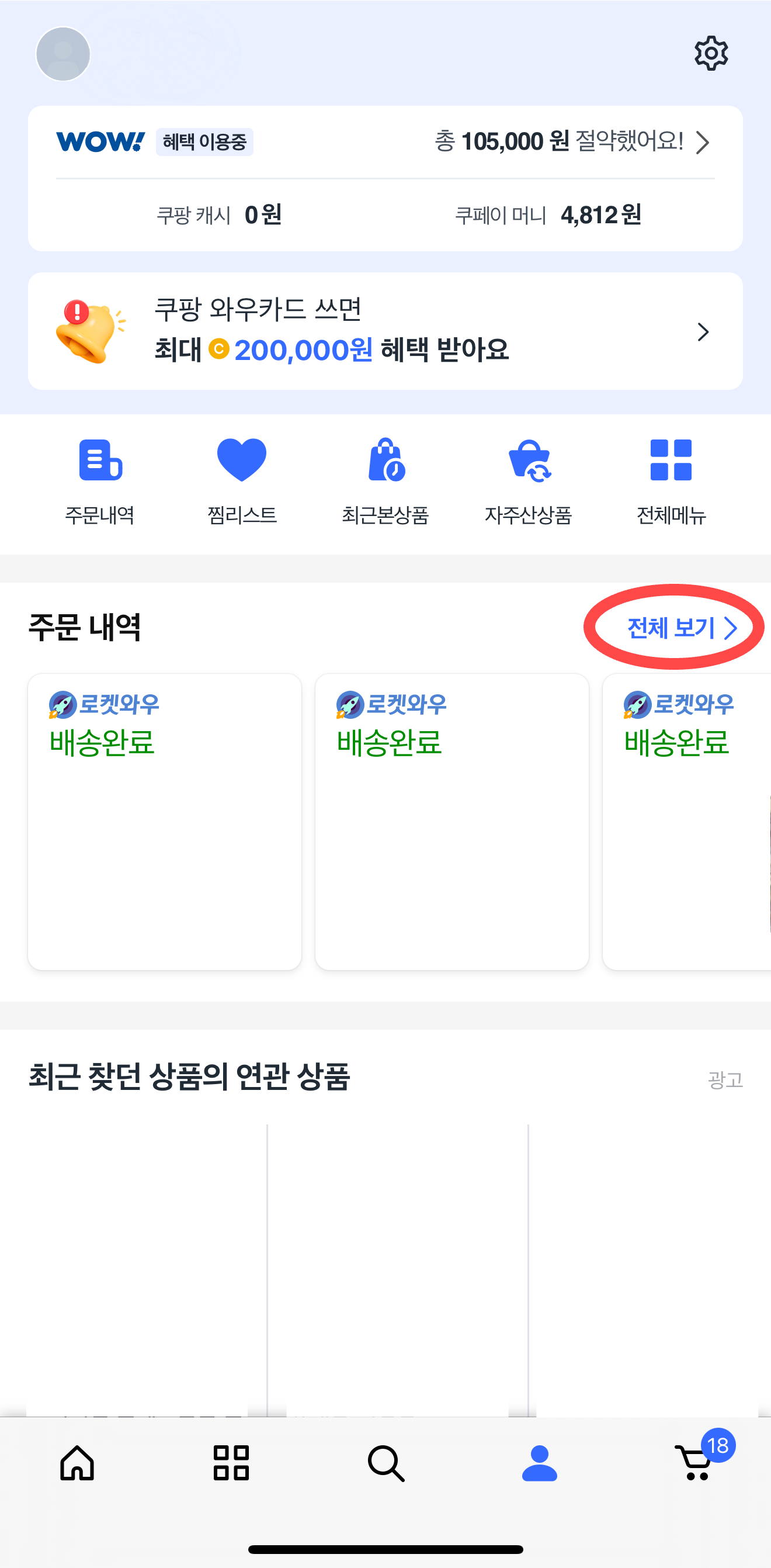Image resolution: width=771 pixels, height=1568 pixels.
Task: Open 전체메뉴 all menu
Action: coord(671,481)
